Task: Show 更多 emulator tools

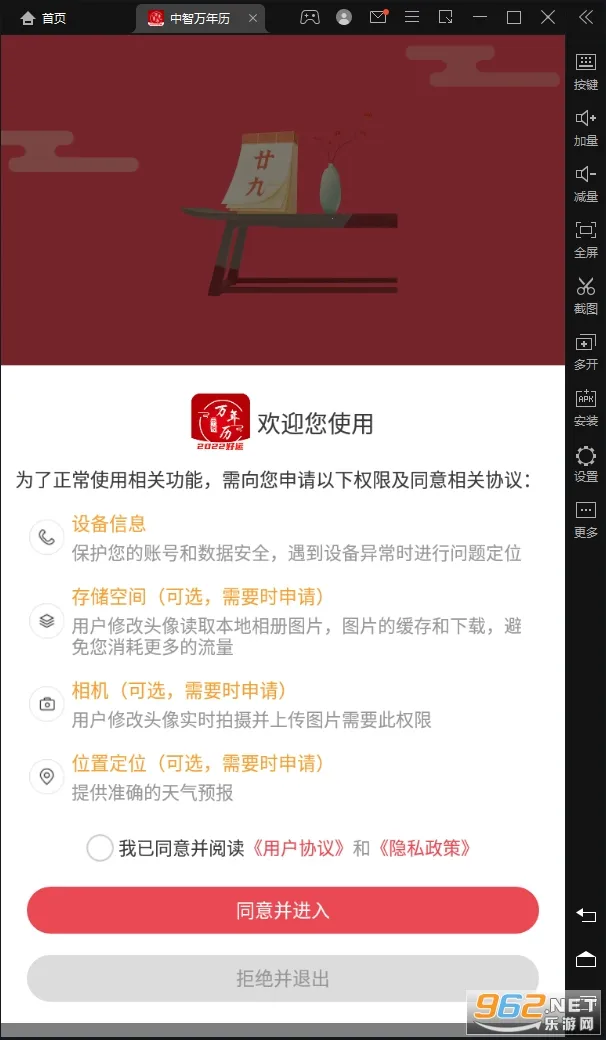Action: [586, 520]
